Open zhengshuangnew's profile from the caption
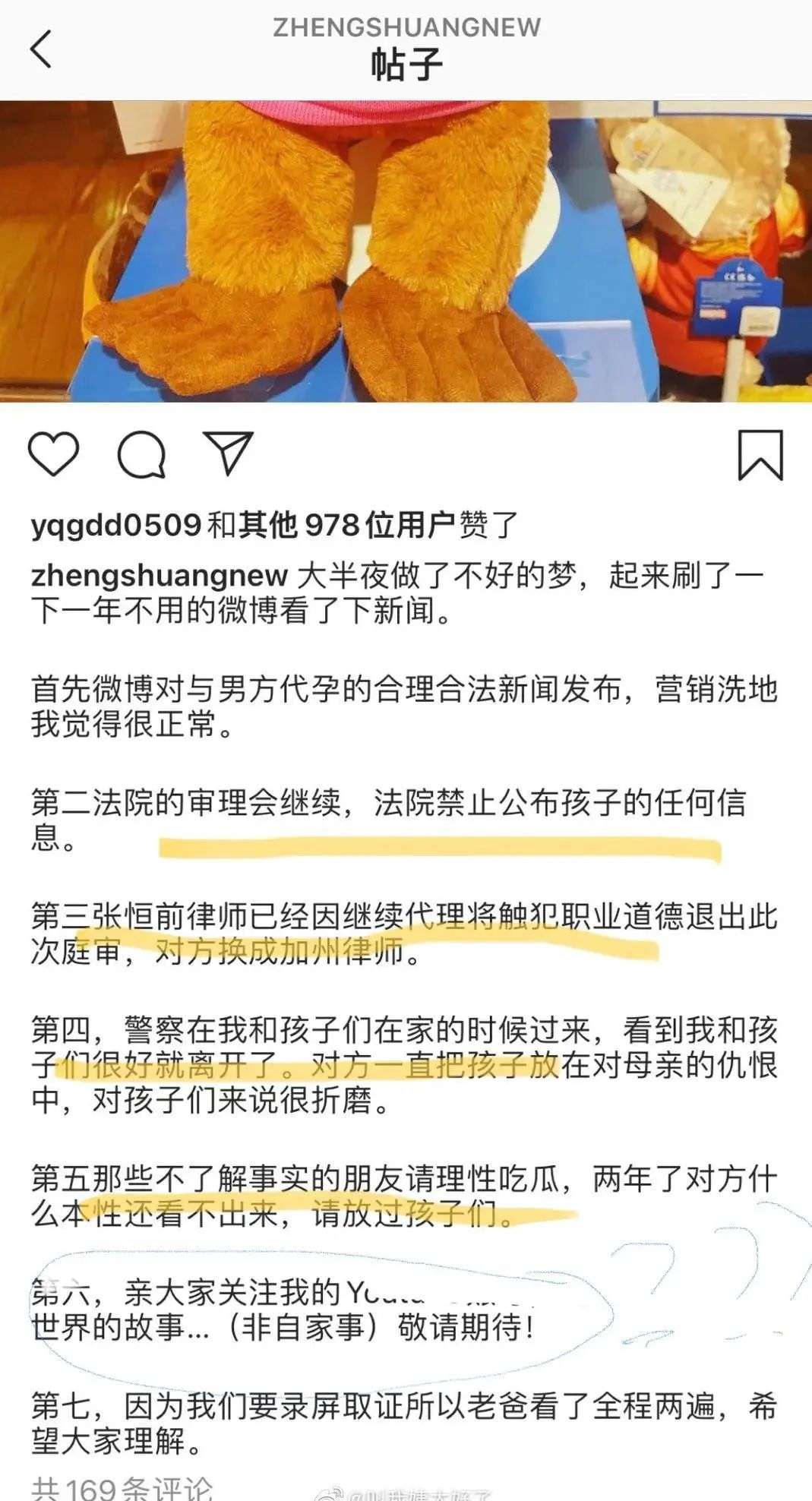Image resolution: width=812 pixels, height=1501 pixels. point(159,576)
